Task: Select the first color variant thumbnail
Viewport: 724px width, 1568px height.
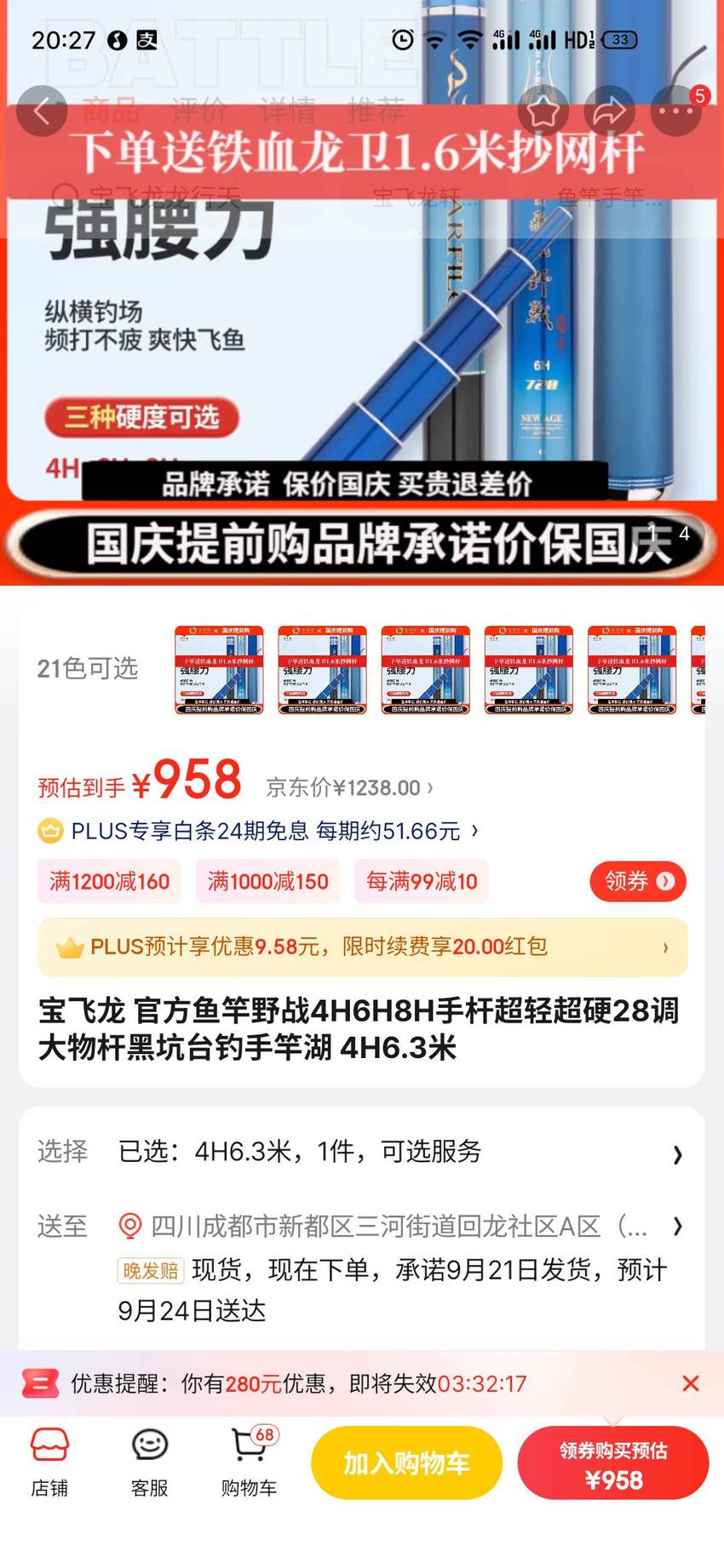Action: coord(219,670)
